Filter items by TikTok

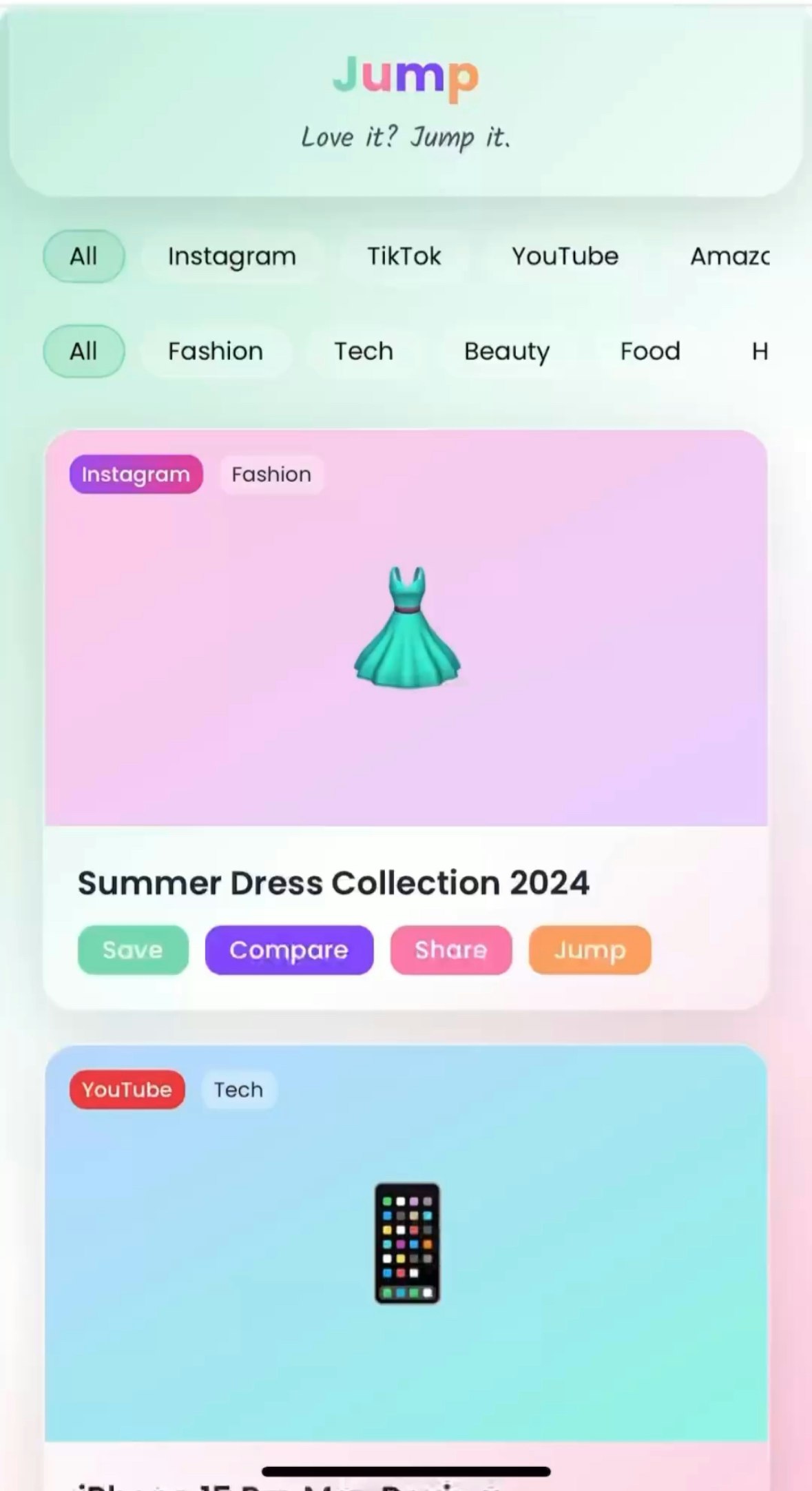pyautogui.click(x=404, y=256)
